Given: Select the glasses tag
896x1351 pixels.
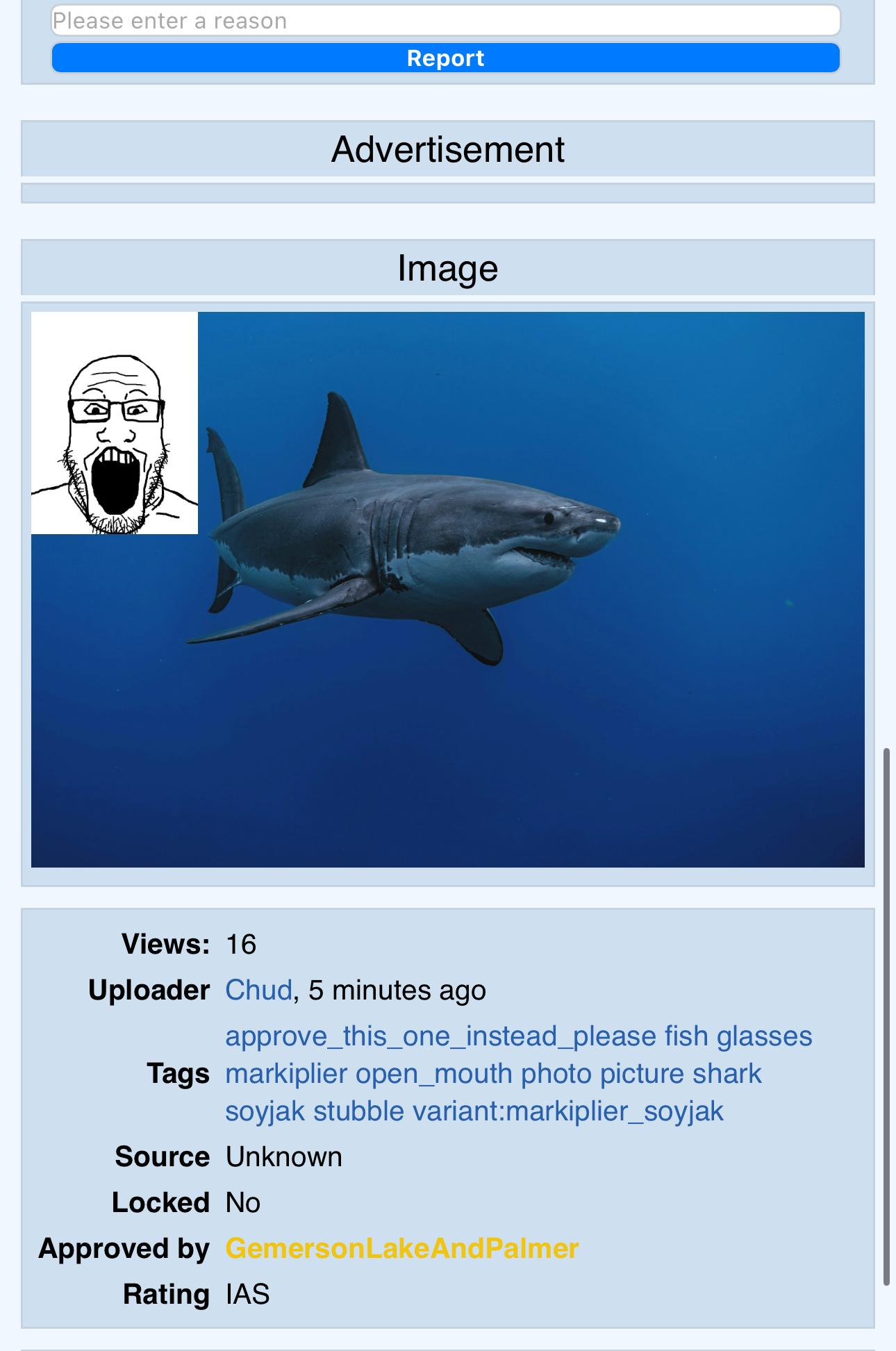Looking at the screenshot, I should coord(764,1036).
